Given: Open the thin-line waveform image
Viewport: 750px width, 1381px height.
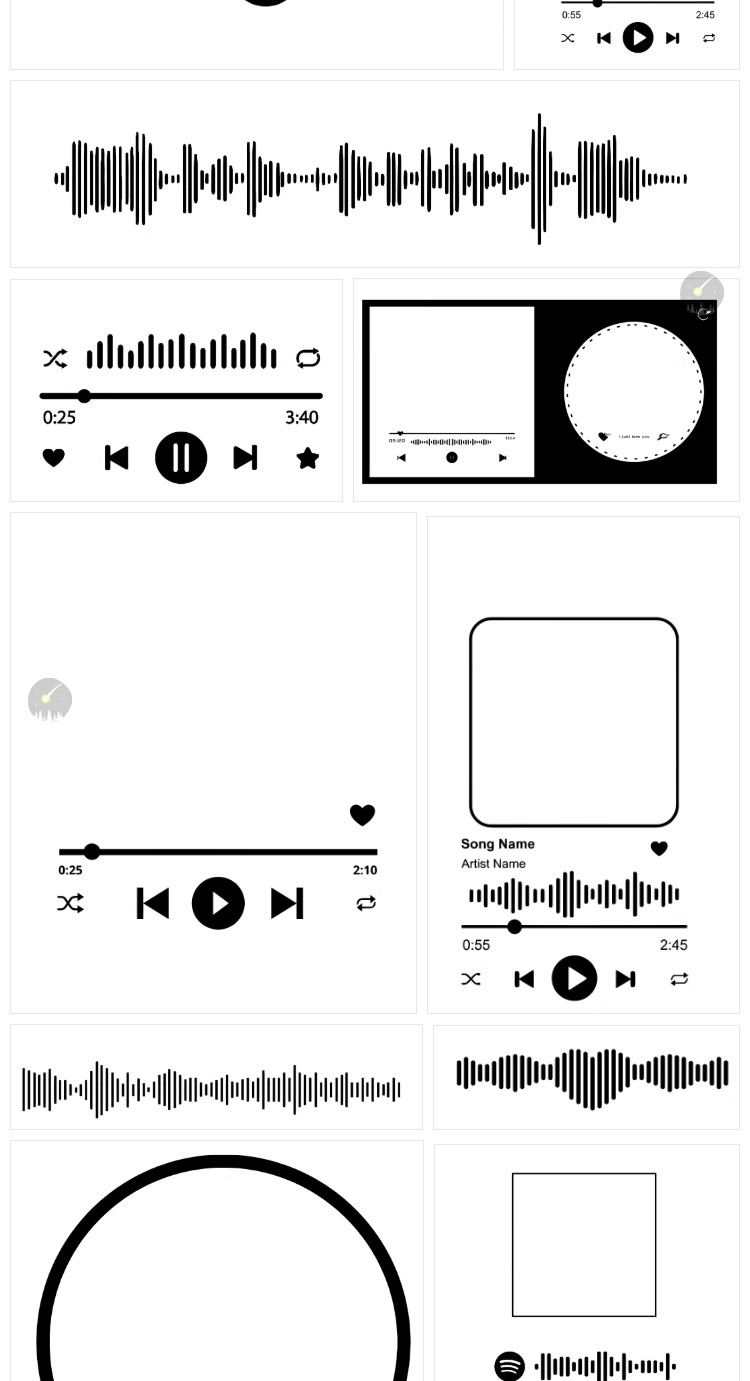Looking at the screenshot, I should (x=216, y=1077).
